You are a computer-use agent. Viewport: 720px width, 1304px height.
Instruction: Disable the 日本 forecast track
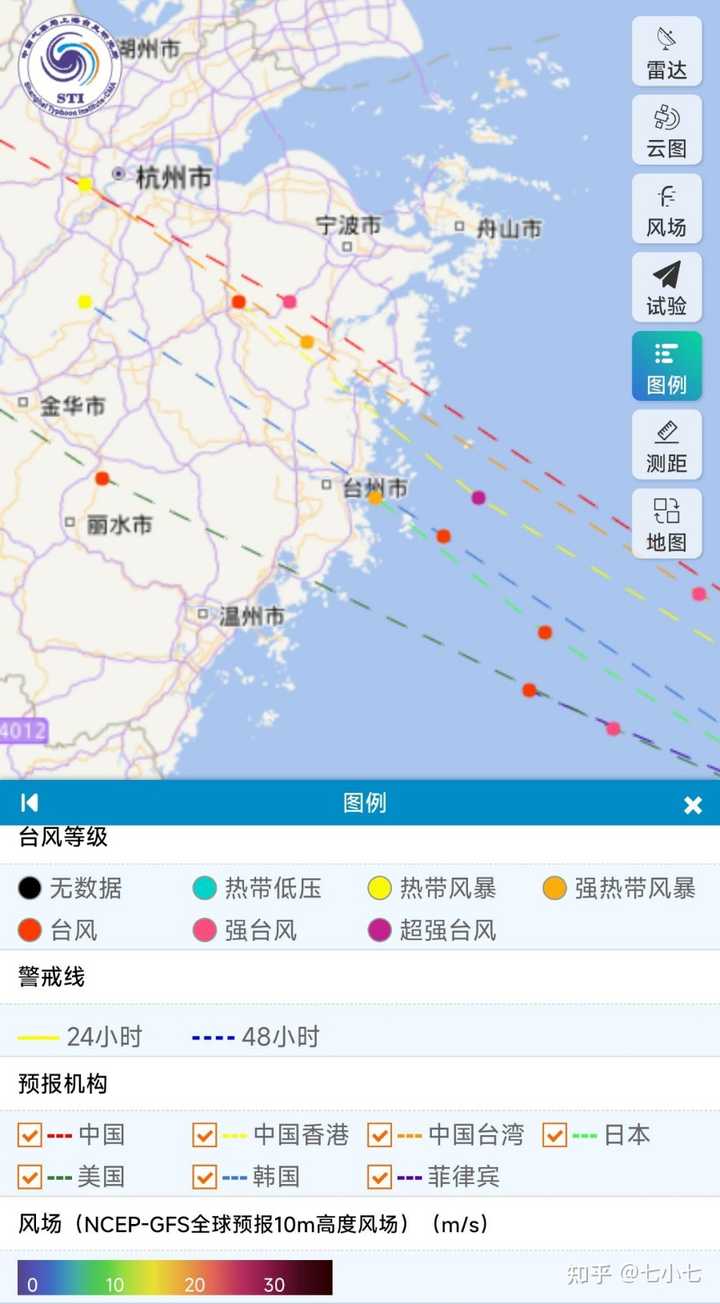pyautogui.click(x=555, y=1135)
